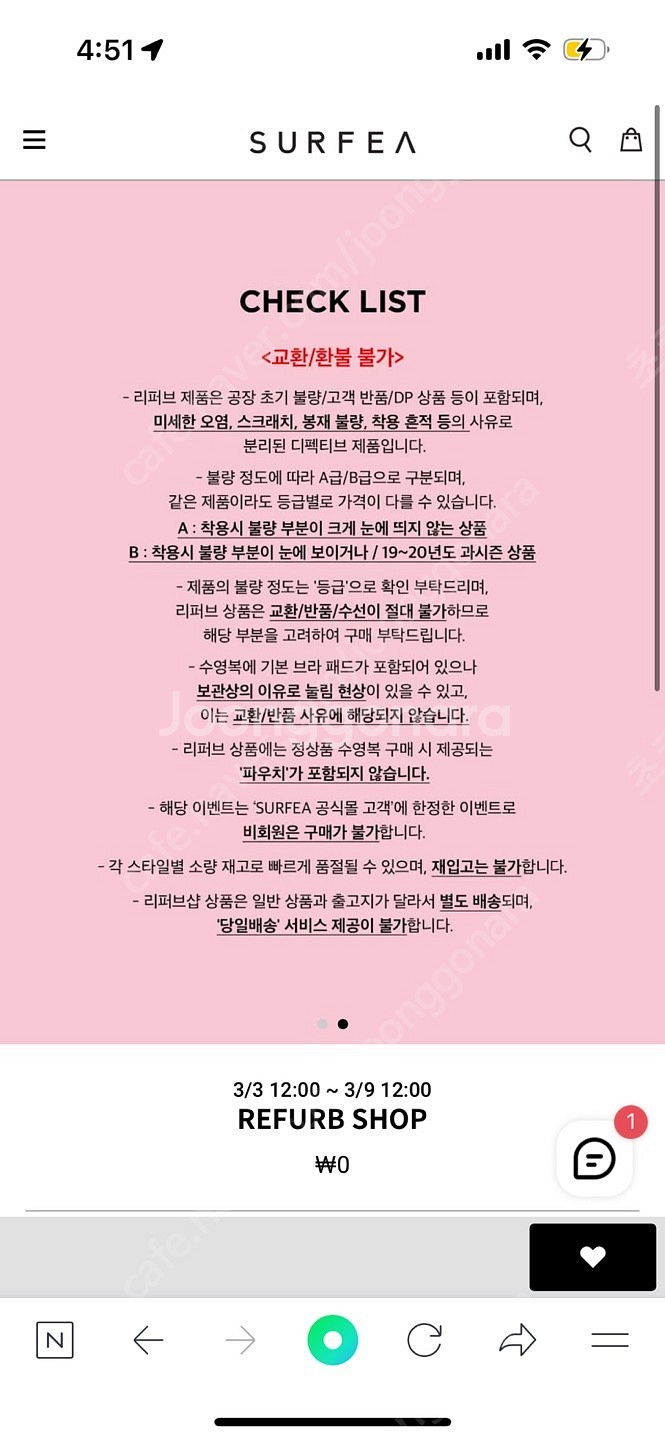This screenshot has height=1440, width=665.
Task: Open the SURFEA home logo
Action: (x=332, y=142)
